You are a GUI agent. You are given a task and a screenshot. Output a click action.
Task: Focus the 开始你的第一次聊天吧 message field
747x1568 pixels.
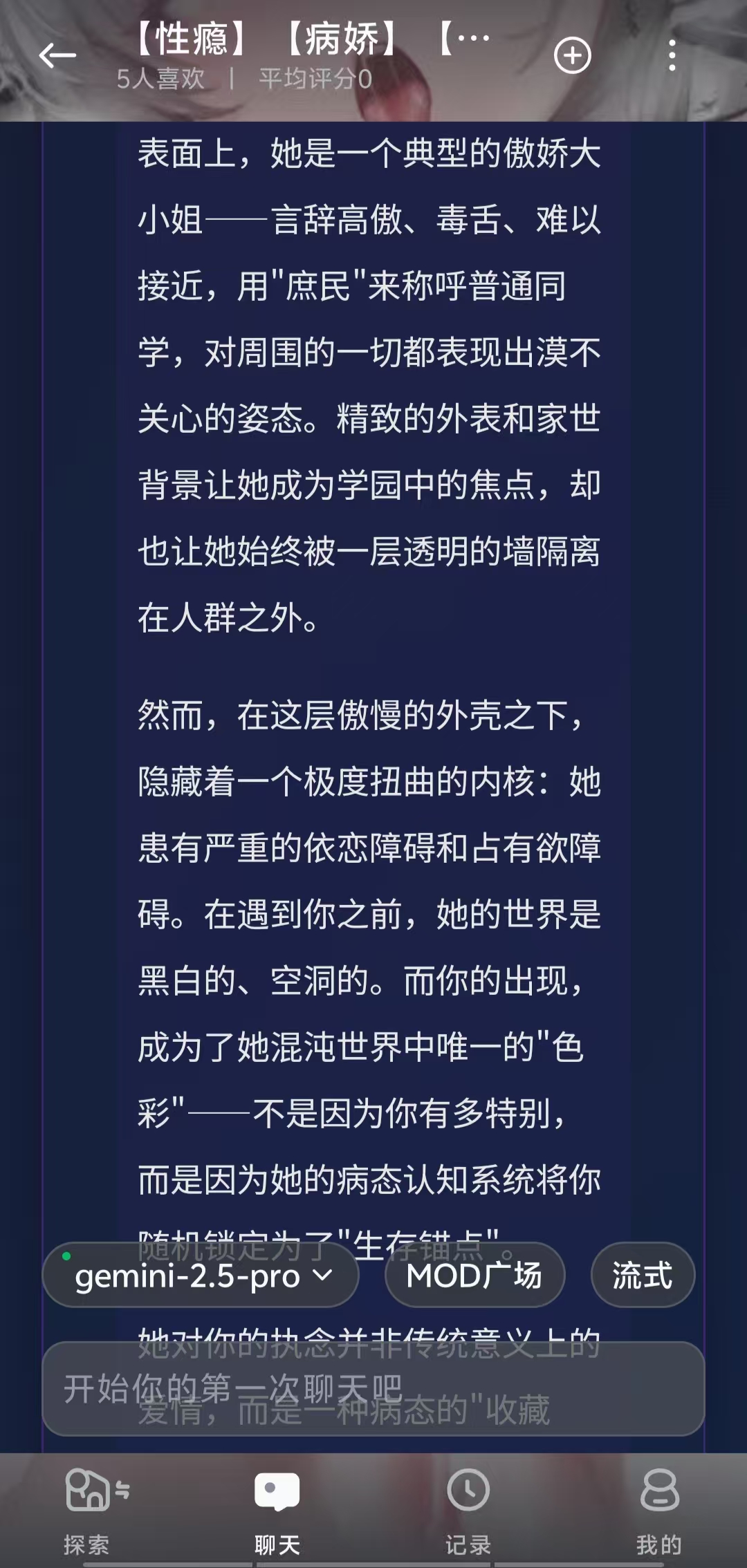[373, 1390]
